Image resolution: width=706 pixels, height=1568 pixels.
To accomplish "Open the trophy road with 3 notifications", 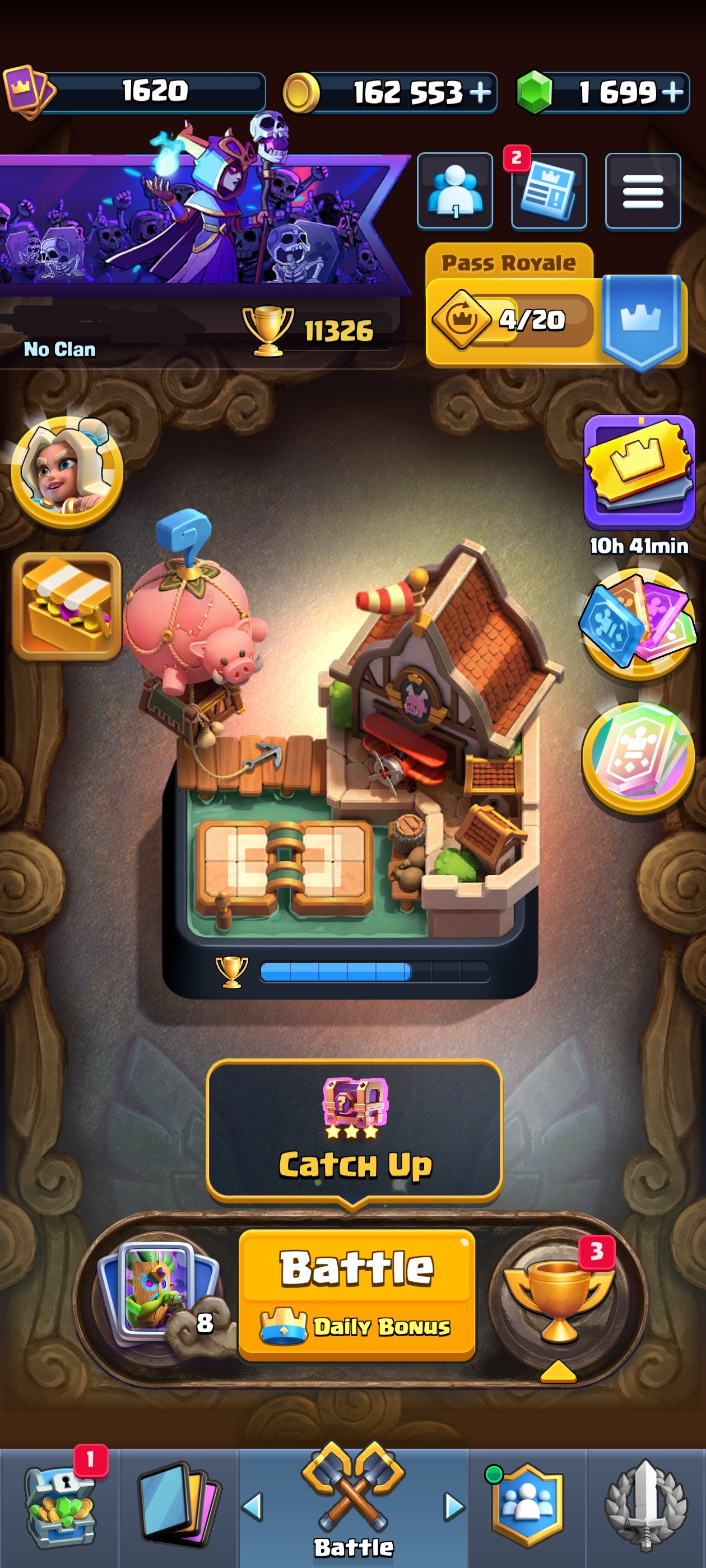I will click(558, 1300).
